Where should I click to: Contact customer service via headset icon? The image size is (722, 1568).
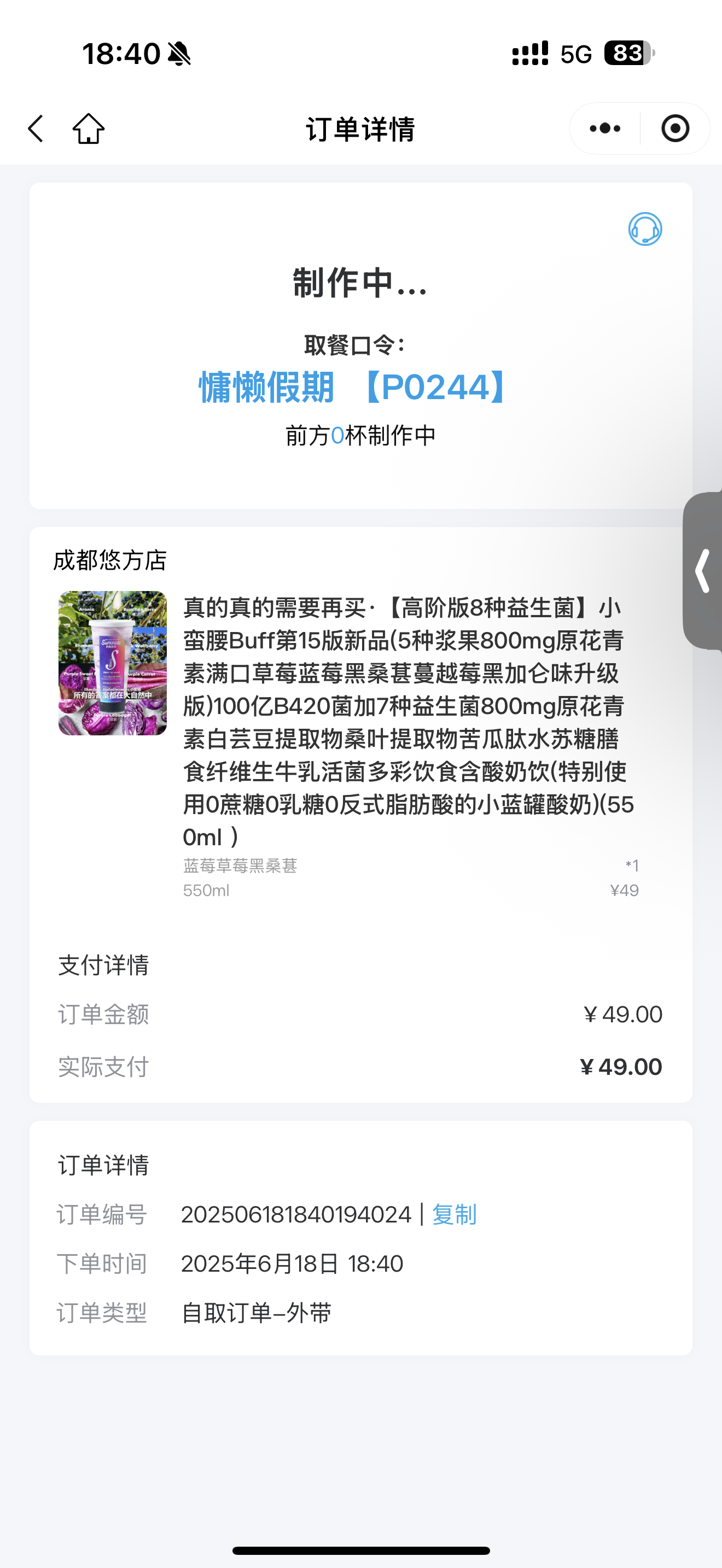tap(645, 229)
